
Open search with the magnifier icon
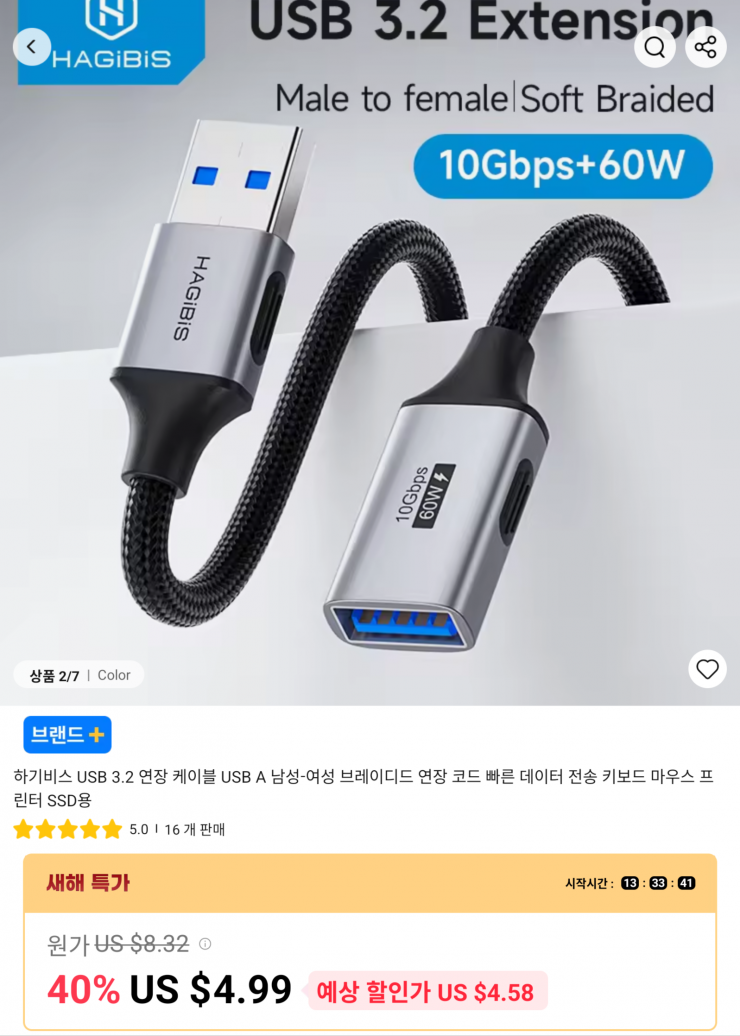click(655, 47)
